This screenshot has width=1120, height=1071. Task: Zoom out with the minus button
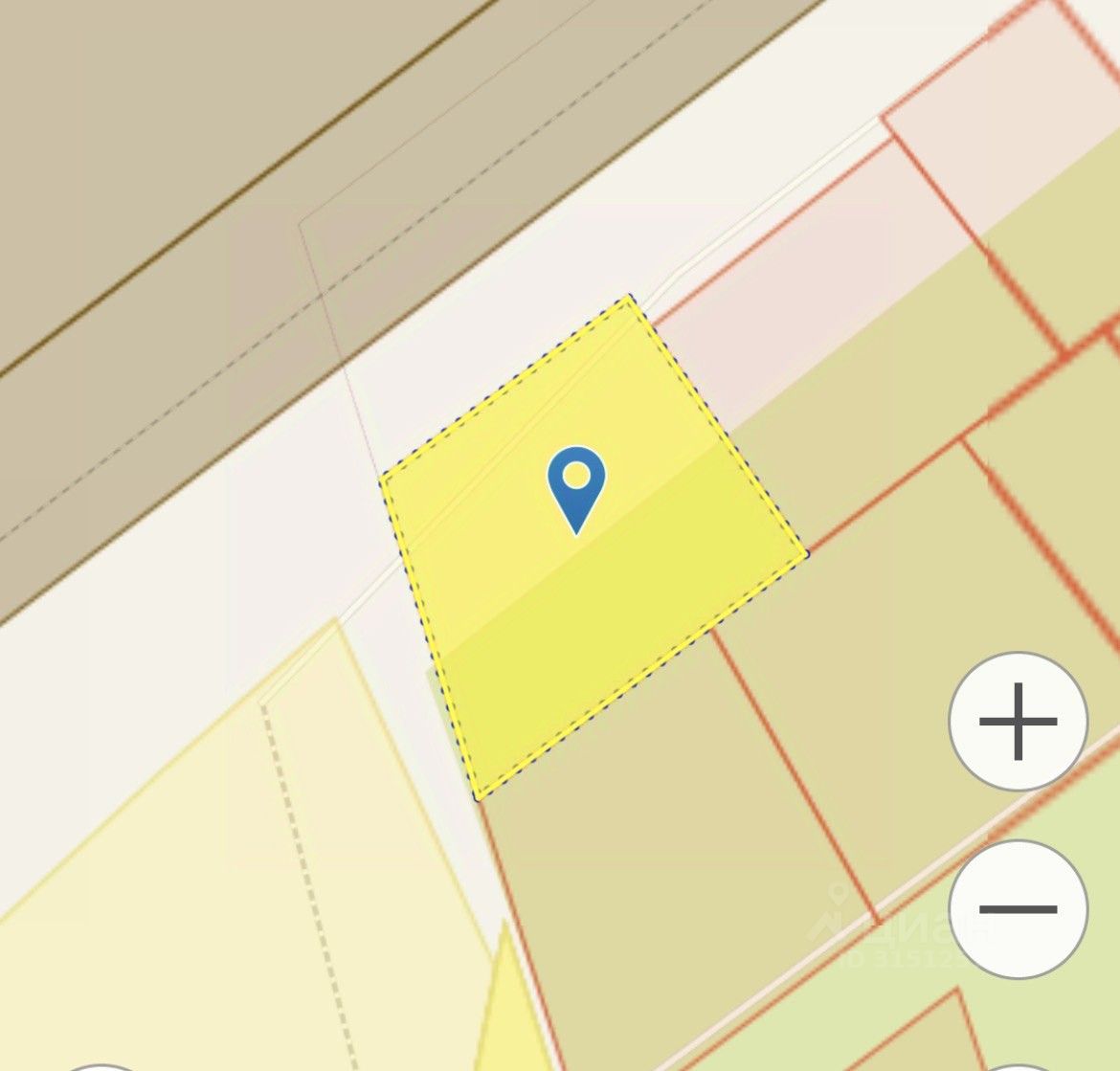point(1018,908)
